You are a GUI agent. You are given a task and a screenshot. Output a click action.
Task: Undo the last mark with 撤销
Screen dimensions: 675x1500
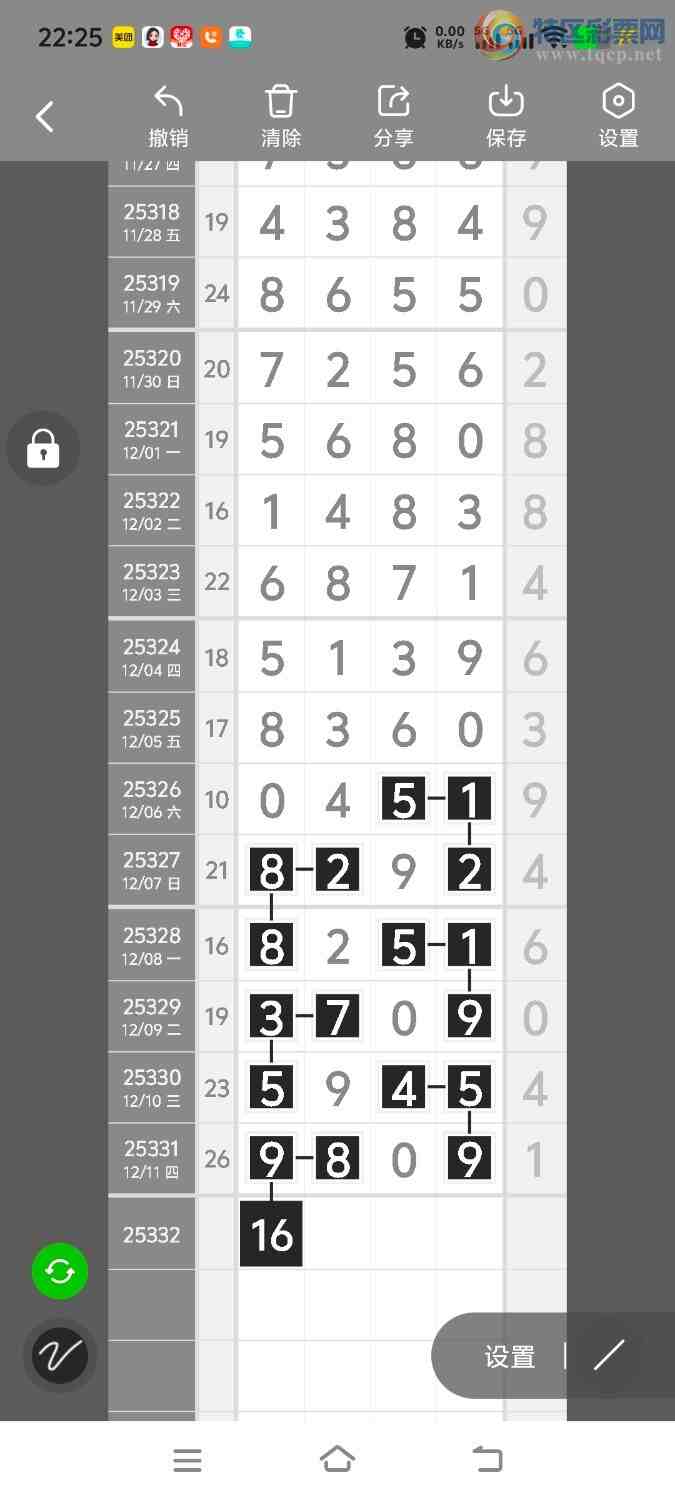pyautogui.click(x=168, y=117)
